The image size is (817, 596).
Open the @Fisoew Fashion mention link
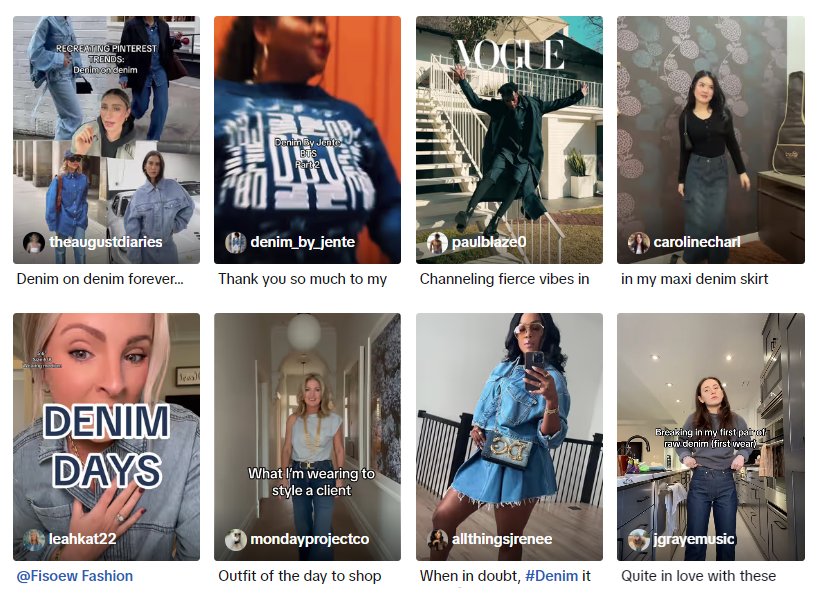75,576
